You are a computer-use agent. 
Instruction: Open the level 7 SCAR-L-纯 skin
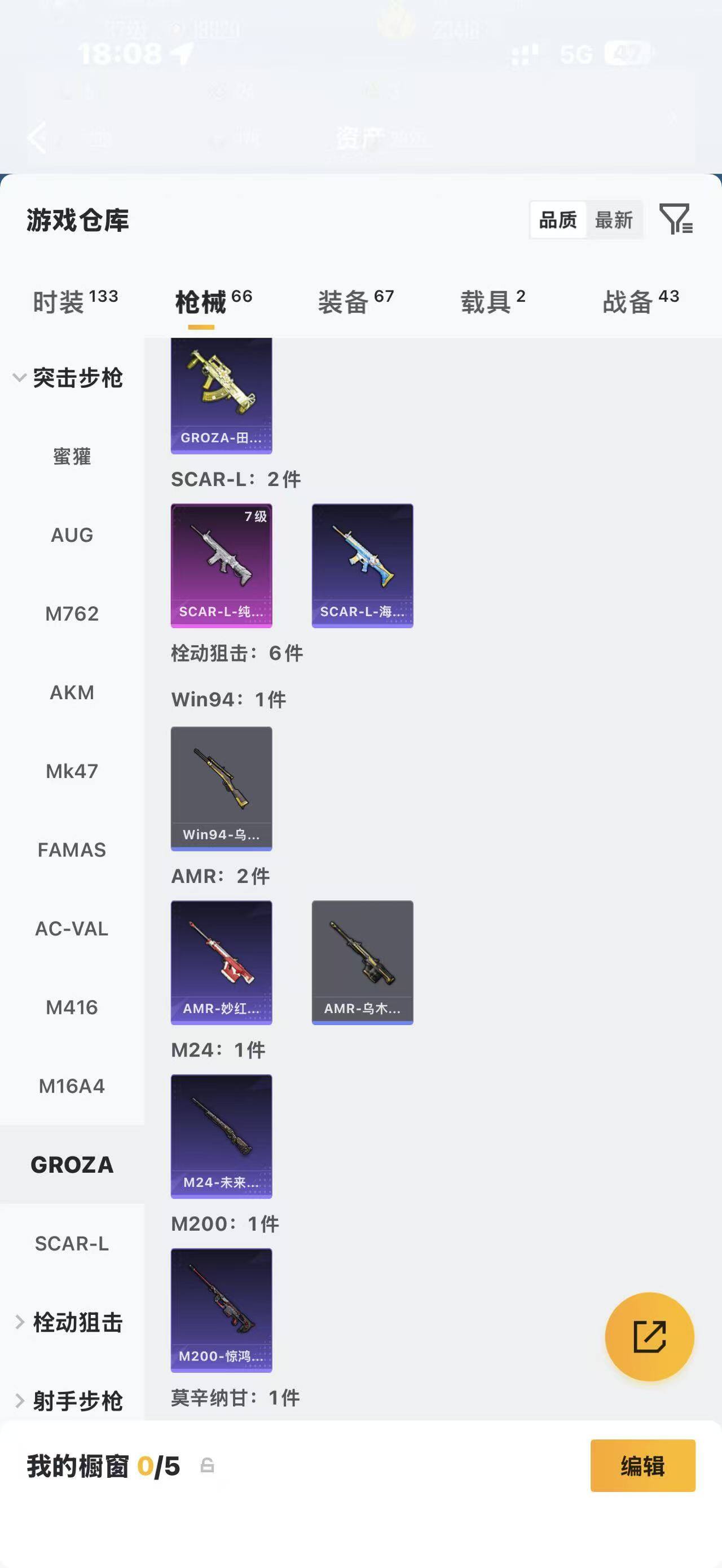coord(222,566)
